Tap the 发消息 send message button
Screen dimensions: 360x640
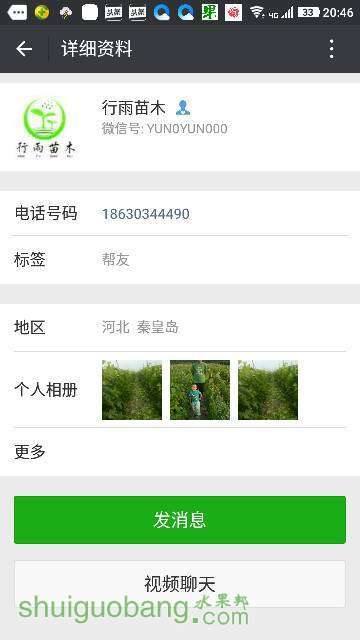point(180,520)
